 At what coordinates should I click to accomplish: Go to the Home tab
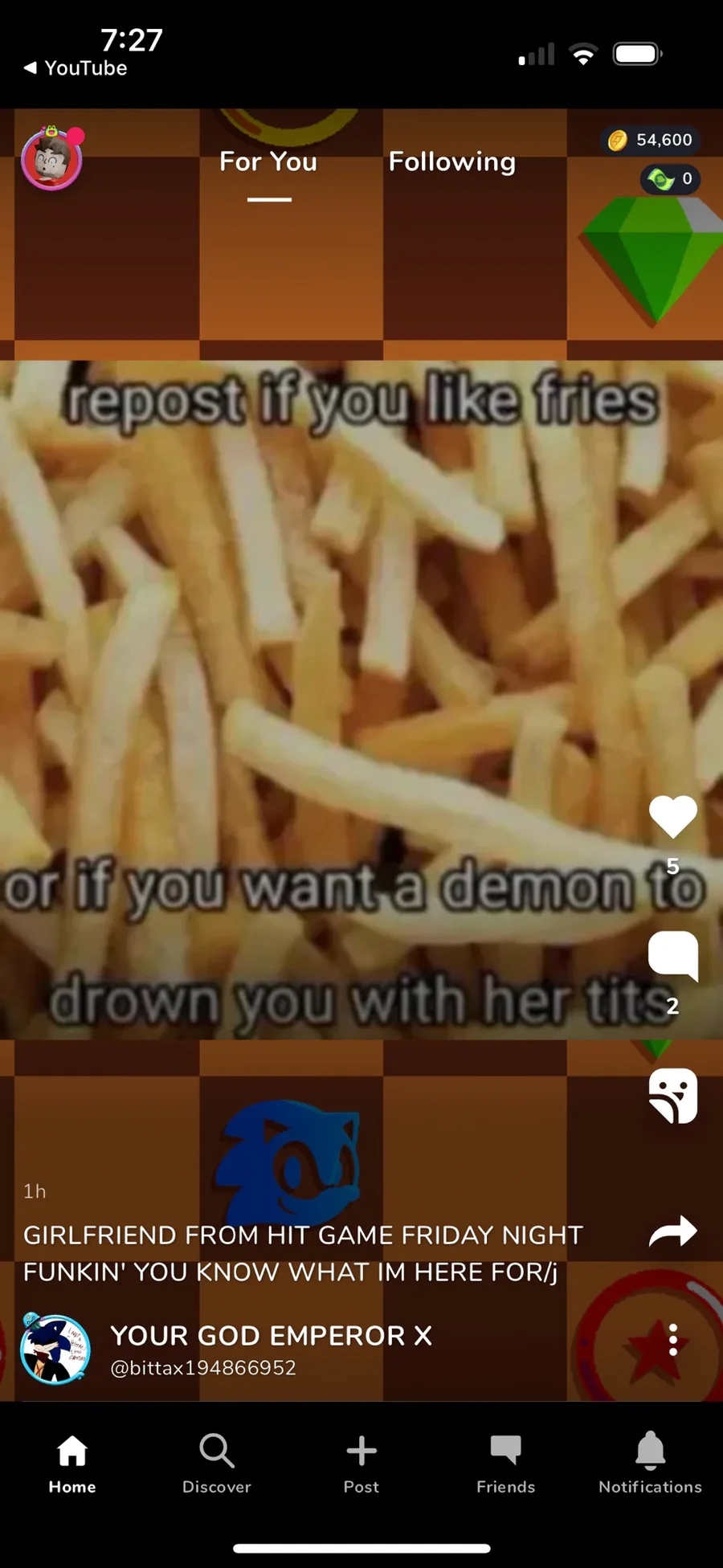coord(72,1464)
